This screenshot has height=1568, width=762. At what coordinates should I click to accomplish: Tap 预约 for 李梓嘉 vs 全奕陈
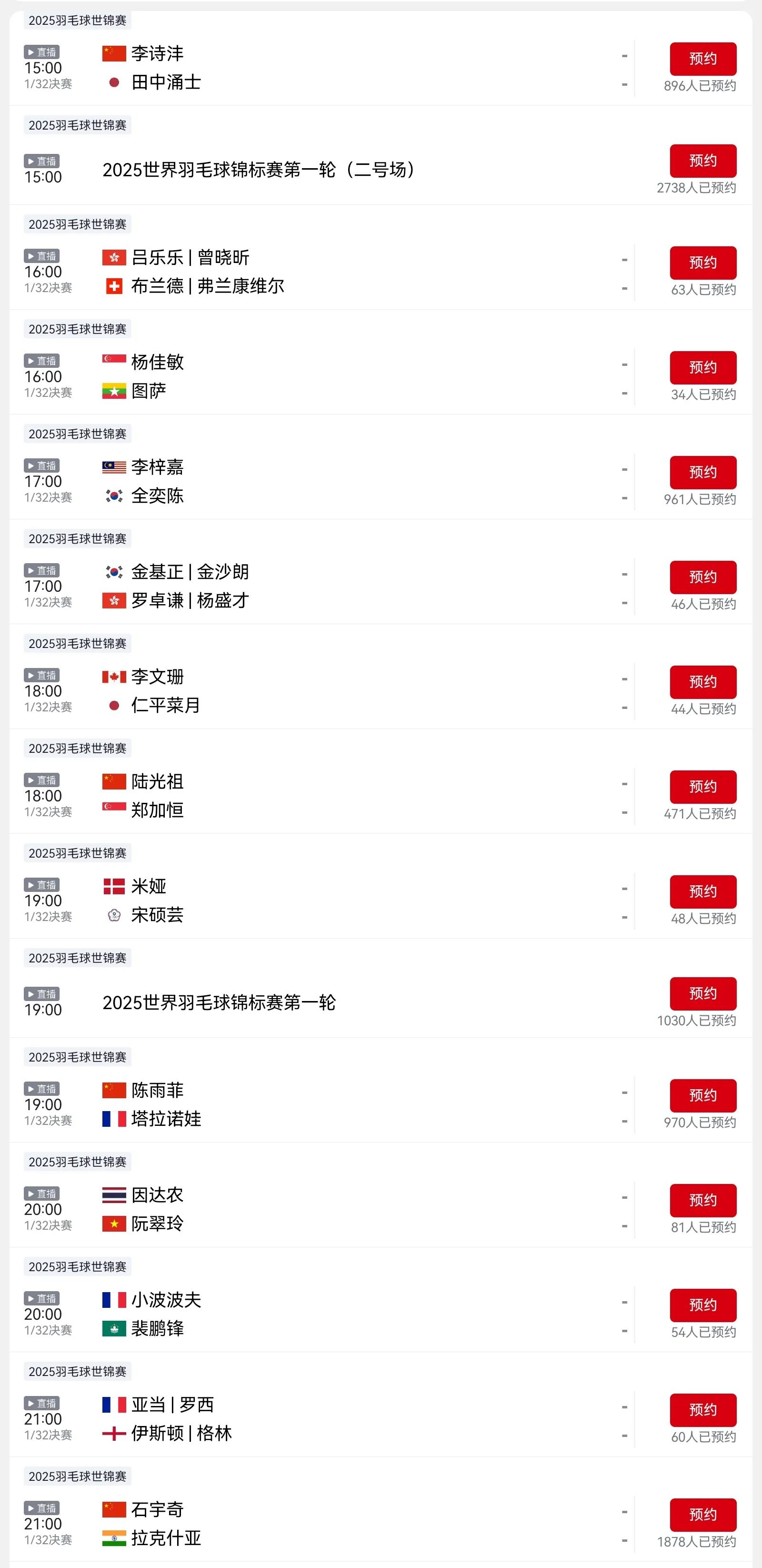tap(703, 472)
